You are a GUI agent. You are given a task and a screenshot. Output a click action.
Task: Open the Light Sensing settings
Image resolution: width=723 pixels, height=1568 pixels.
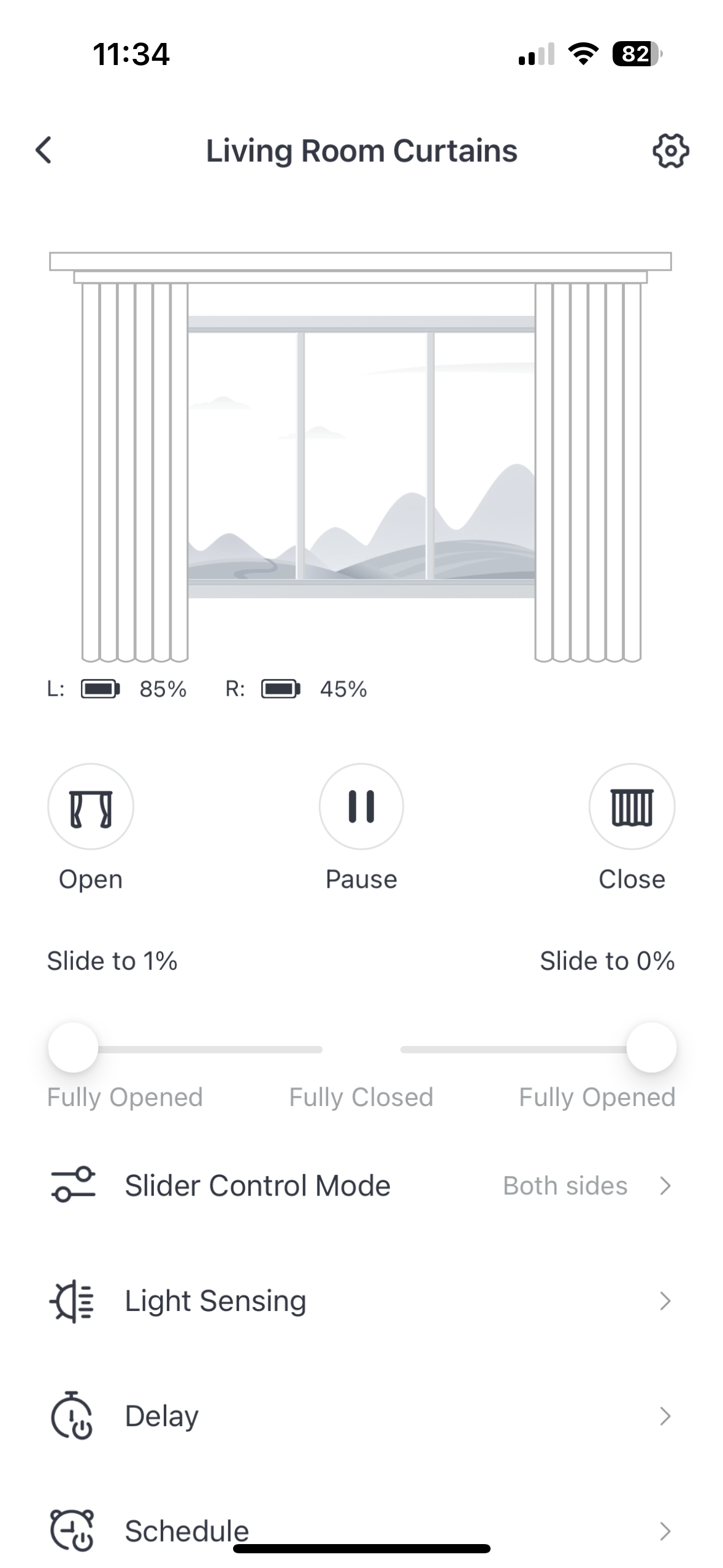tap(667, 1301)
